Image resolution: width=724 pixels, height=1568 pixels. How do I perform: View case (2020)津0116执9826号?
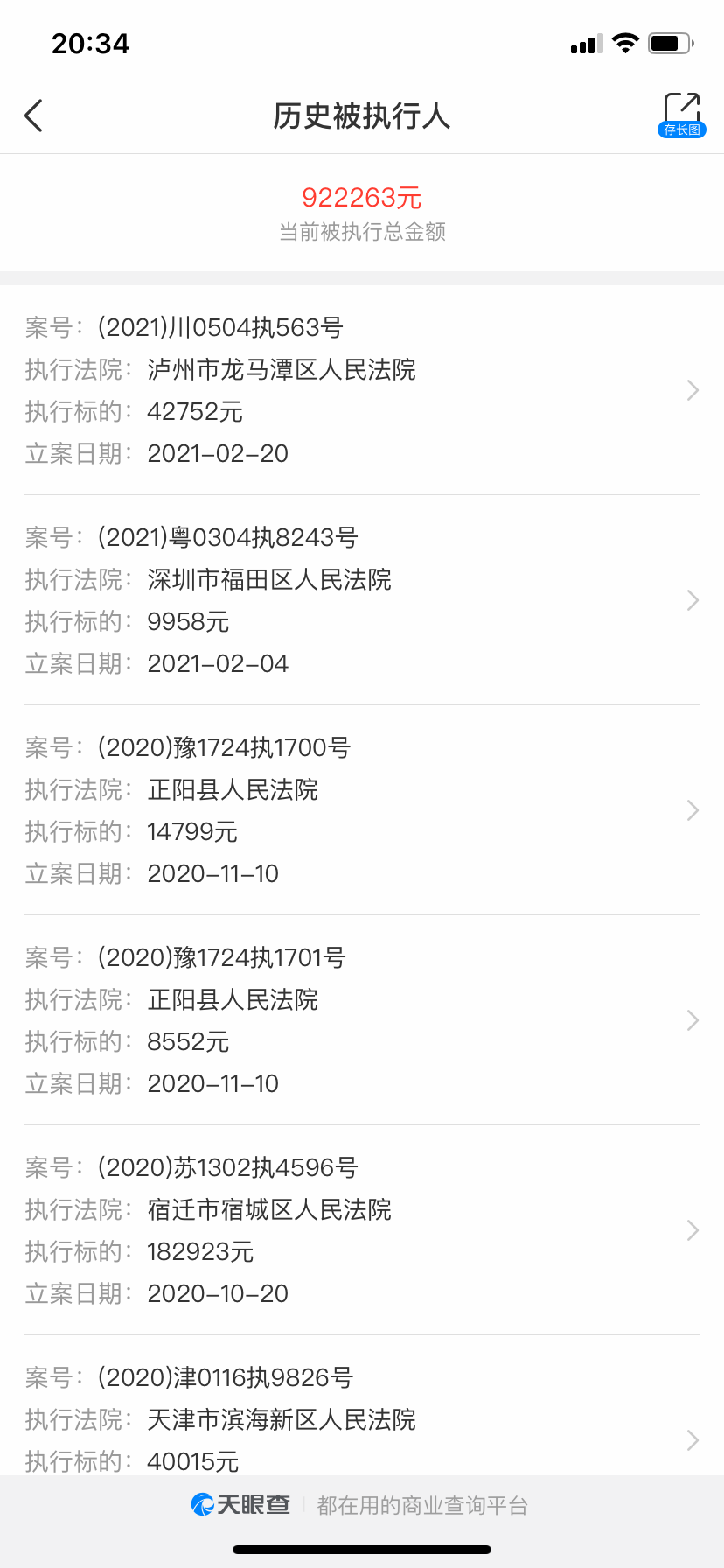(x=361, y=1419)
